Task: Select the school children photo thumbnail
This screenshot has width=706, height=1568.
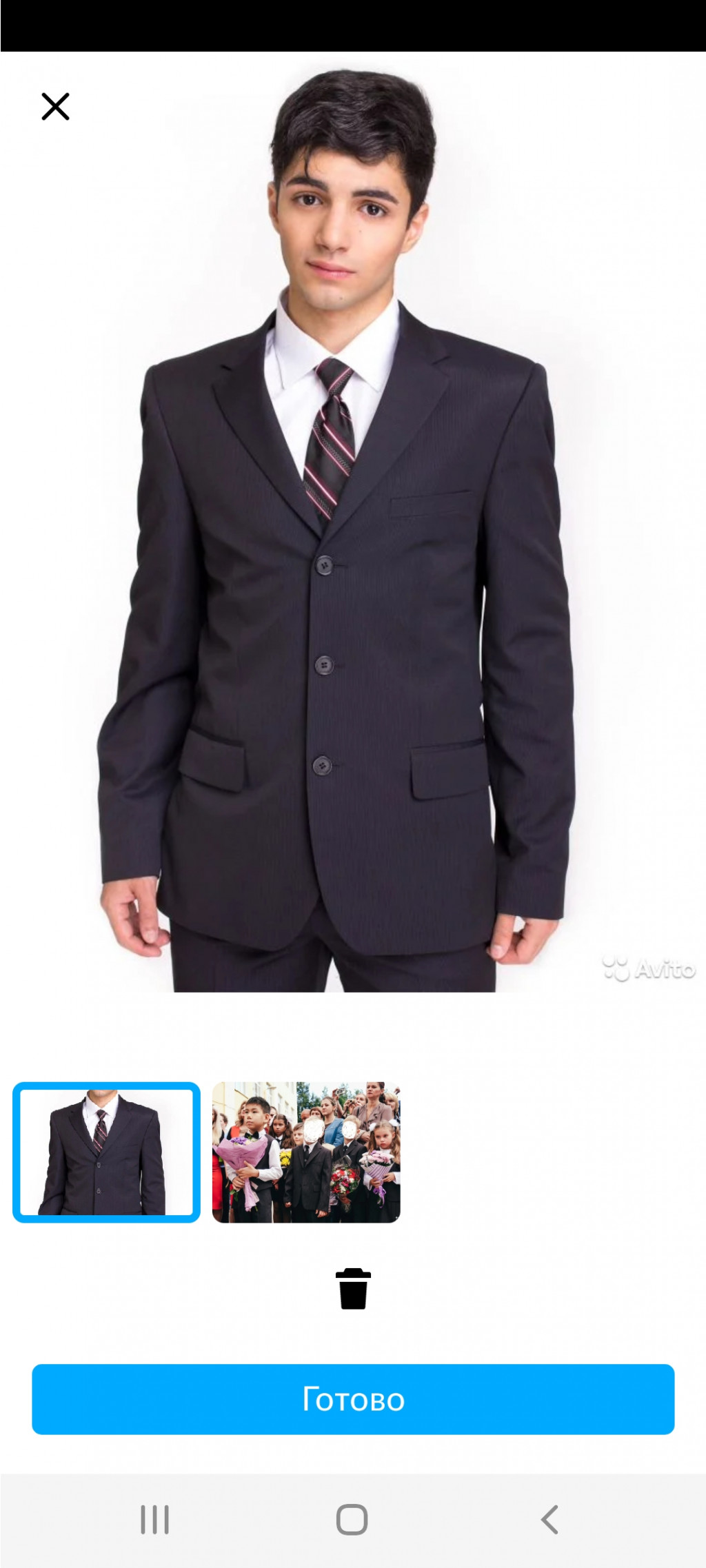Action: coord(306,1152)
